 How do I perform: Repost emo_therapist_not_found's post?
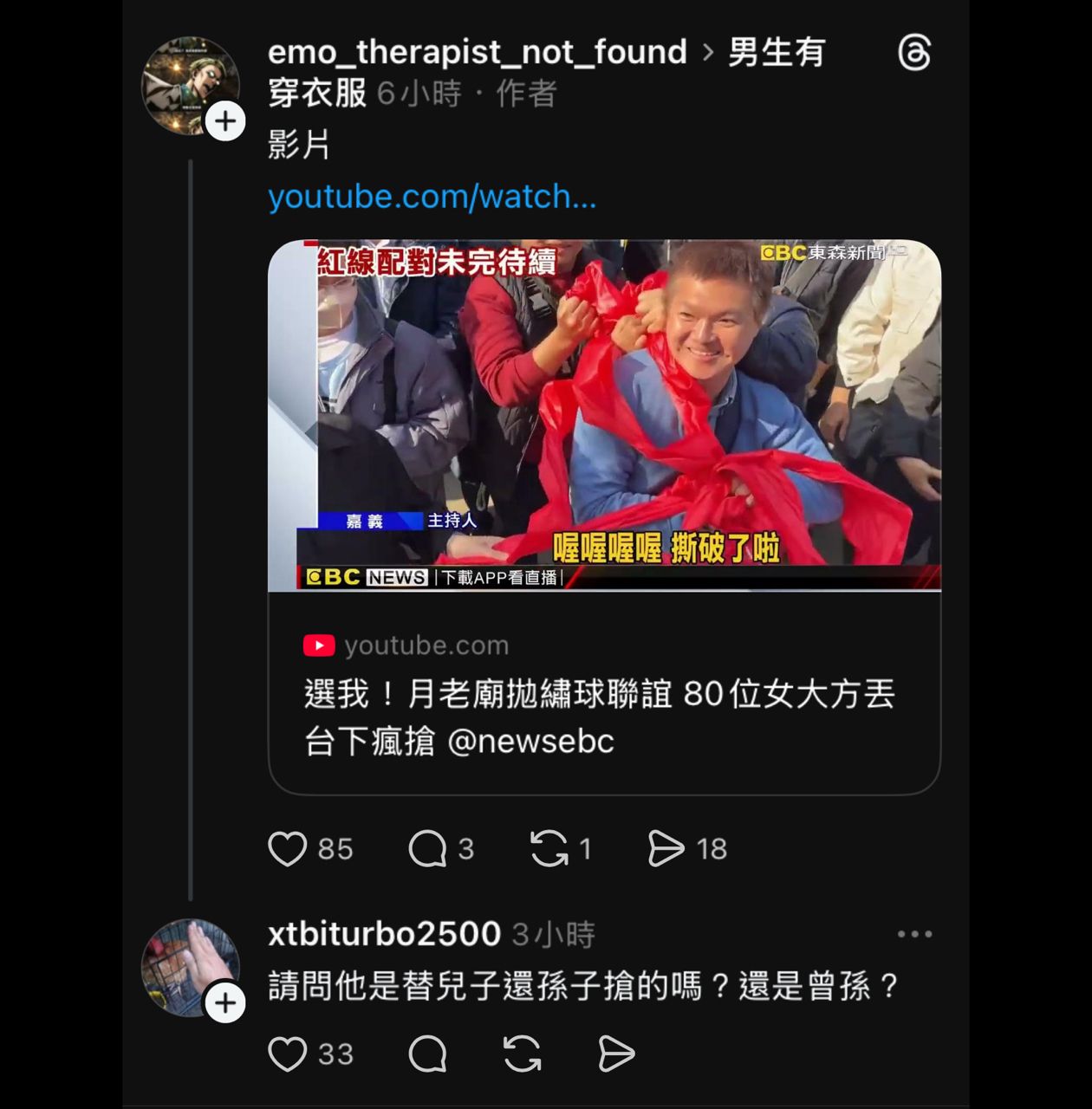(x=549, y=849)
